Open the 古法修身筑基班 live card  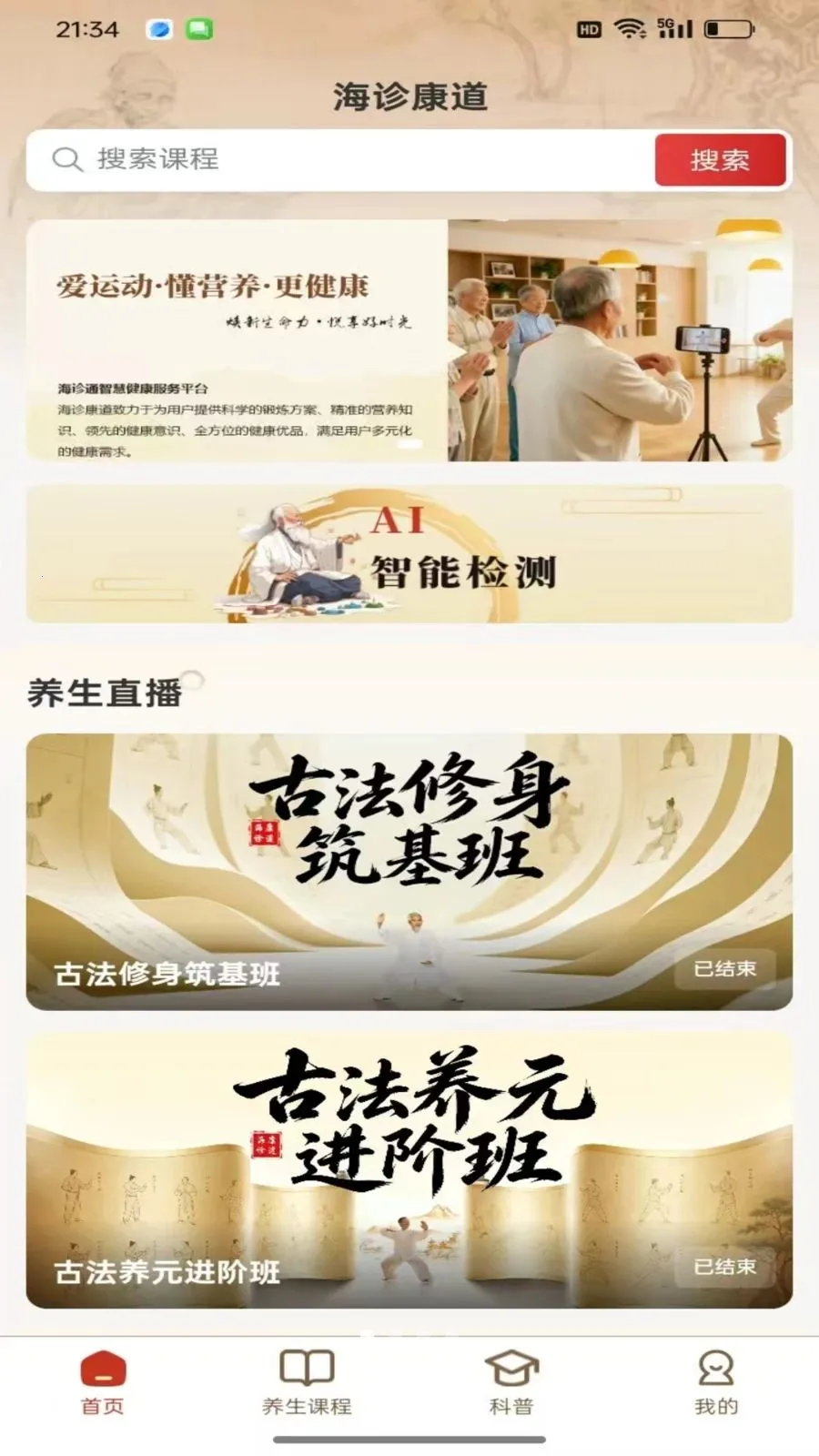click(409, 872)
